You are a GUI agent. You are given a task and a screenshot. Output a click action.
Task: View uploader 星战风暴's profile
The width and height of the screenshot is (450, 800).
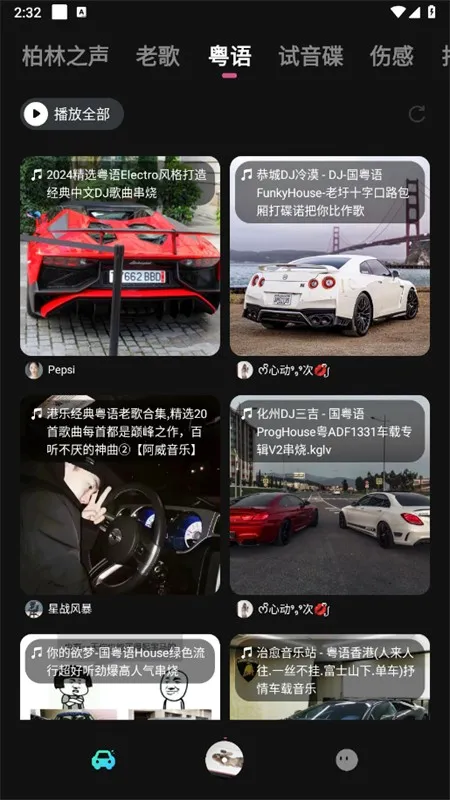58,609
